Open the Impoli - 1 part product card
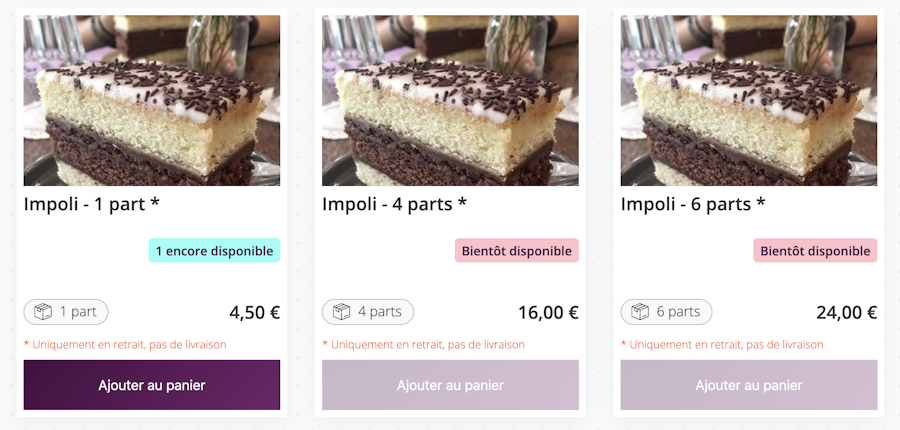The height and width of the screenshot is (430, 900). tap(151, 100)
